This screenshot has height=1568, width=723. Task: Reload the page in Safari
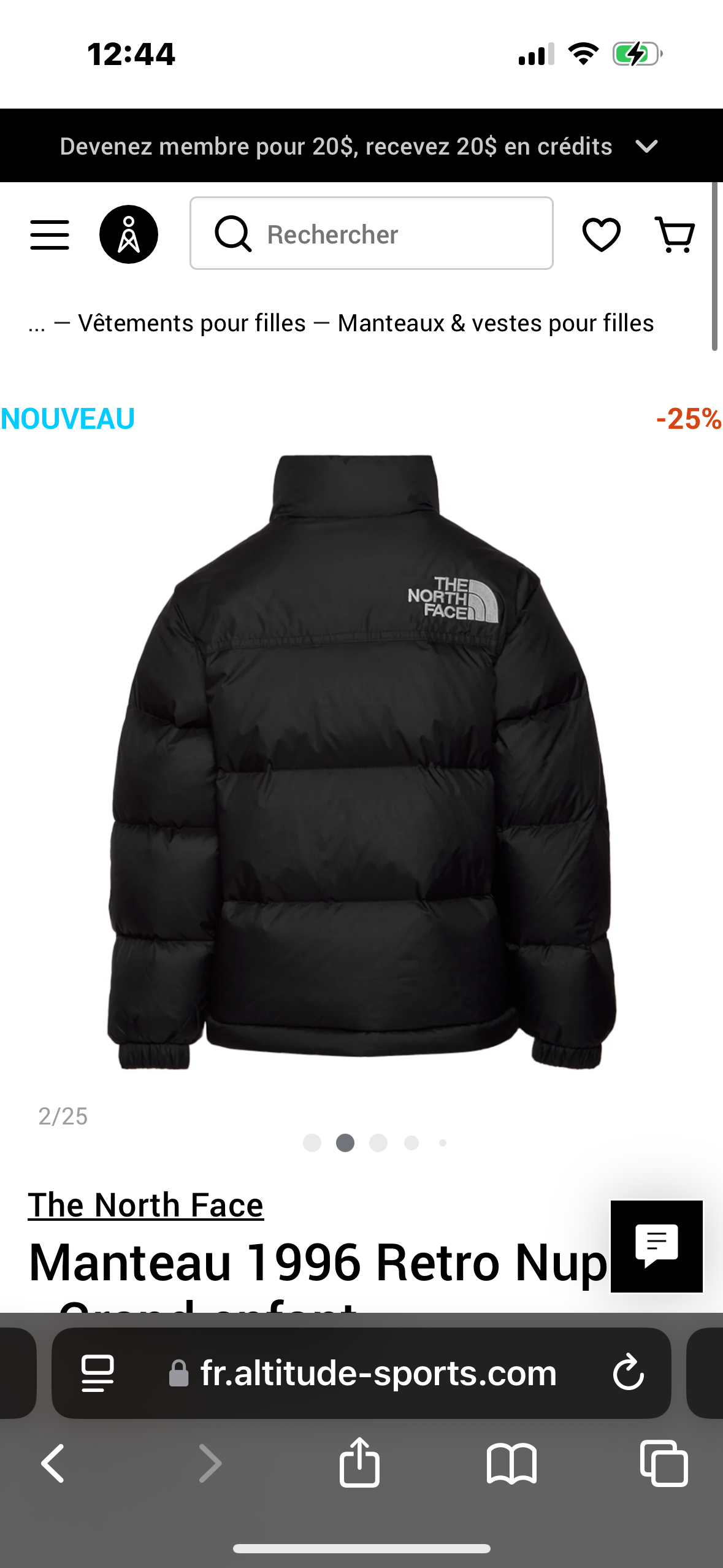(x=628, y=1372)
